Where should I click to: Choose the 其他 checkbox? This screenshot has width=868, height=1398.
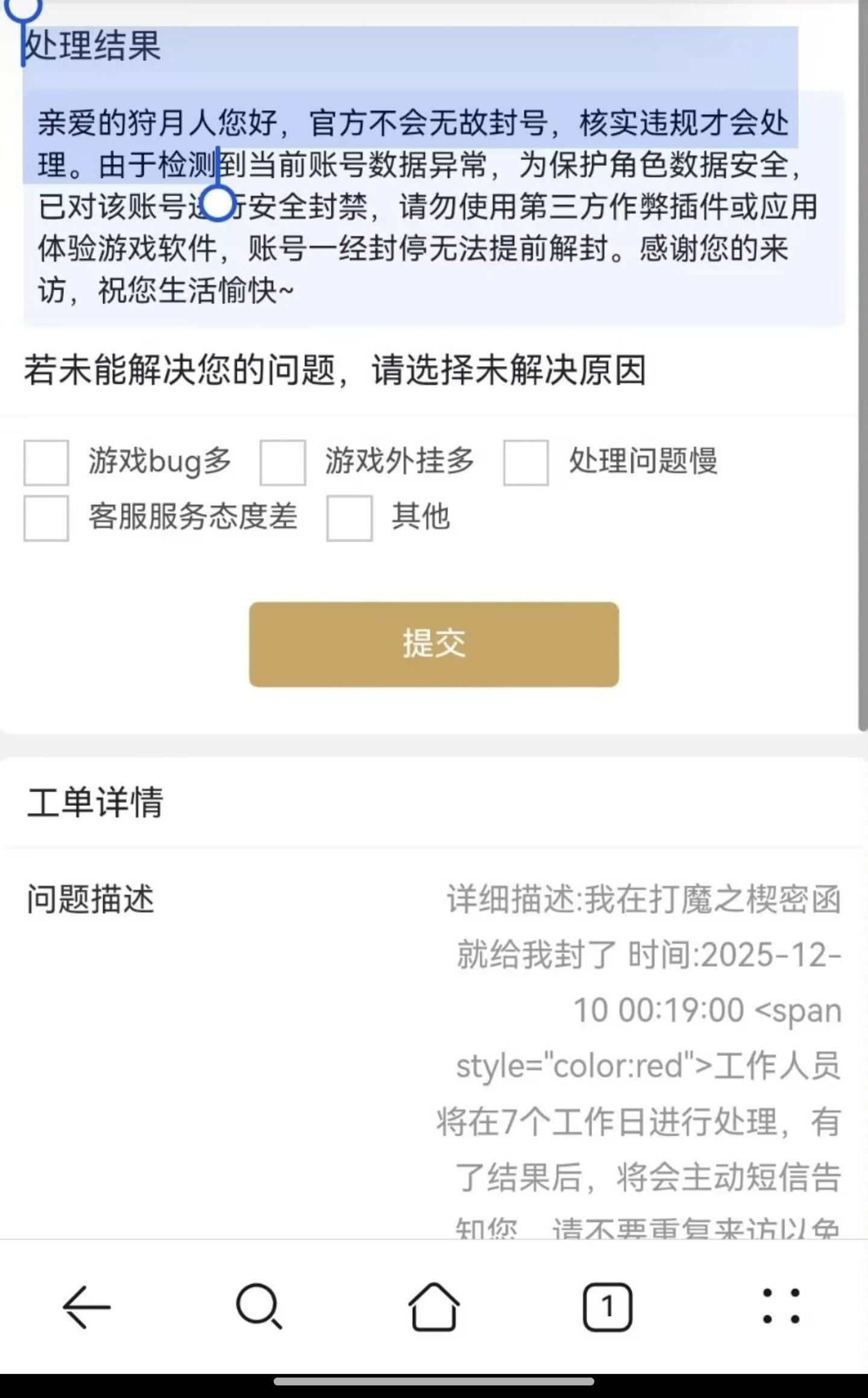tap(349, 518)
